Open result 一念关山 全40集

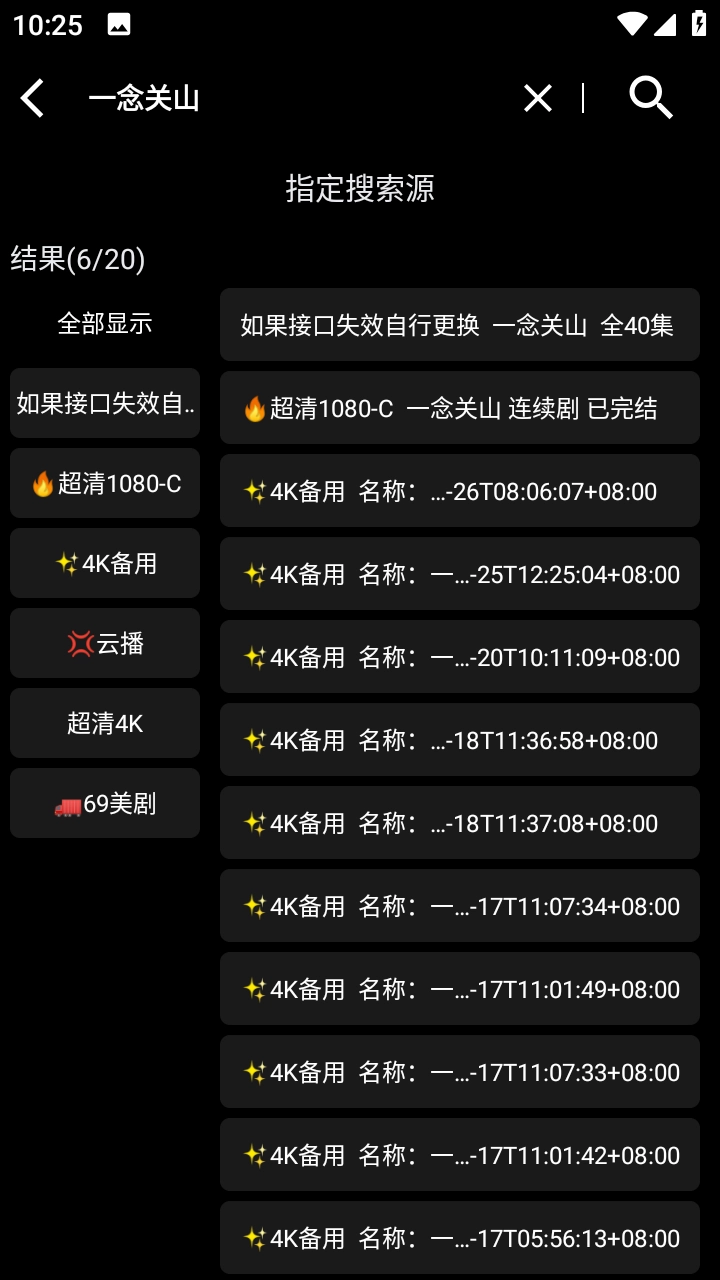(x=460, y=325)
